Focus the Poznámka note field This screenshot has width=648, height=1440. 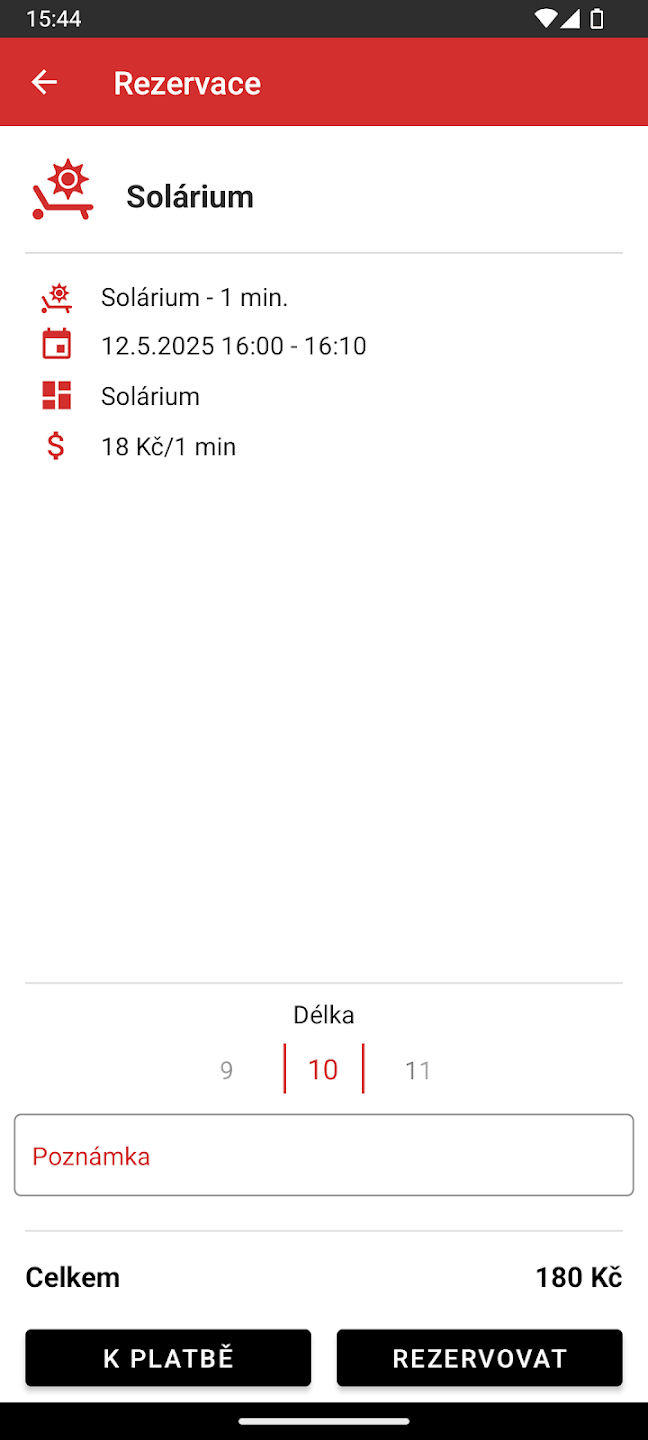(323, 1155)
